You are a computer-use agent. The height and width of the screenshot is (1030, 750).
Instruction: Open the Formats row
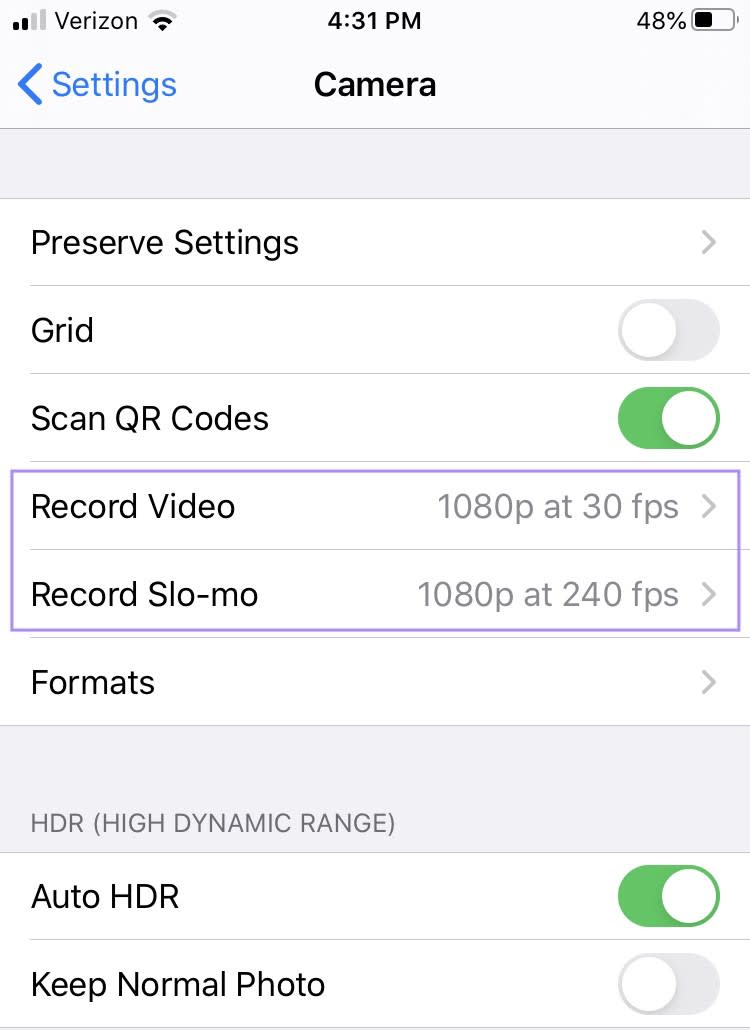pyautogui.click(x=375, y=683)
